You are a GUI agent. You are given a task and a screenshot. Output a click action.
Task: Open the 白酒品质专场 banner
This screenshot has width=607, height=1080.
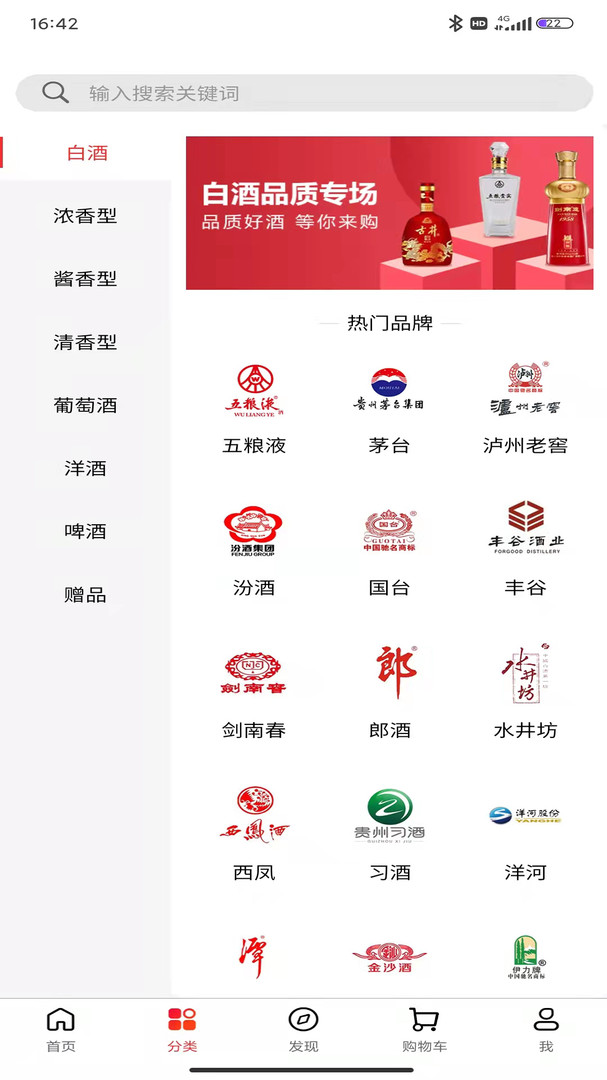tap(389, 213)
